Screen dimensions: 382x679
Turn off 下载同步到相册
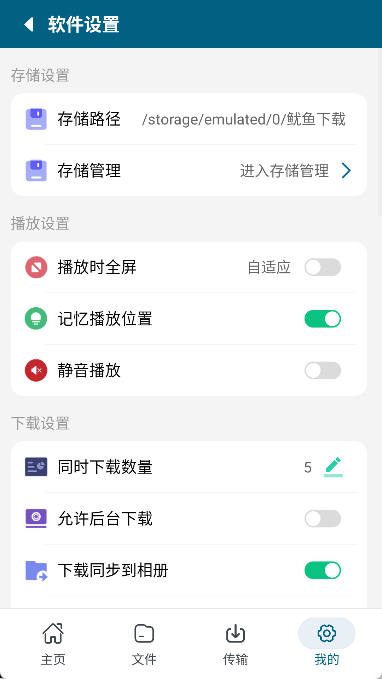tap(323, 570)
